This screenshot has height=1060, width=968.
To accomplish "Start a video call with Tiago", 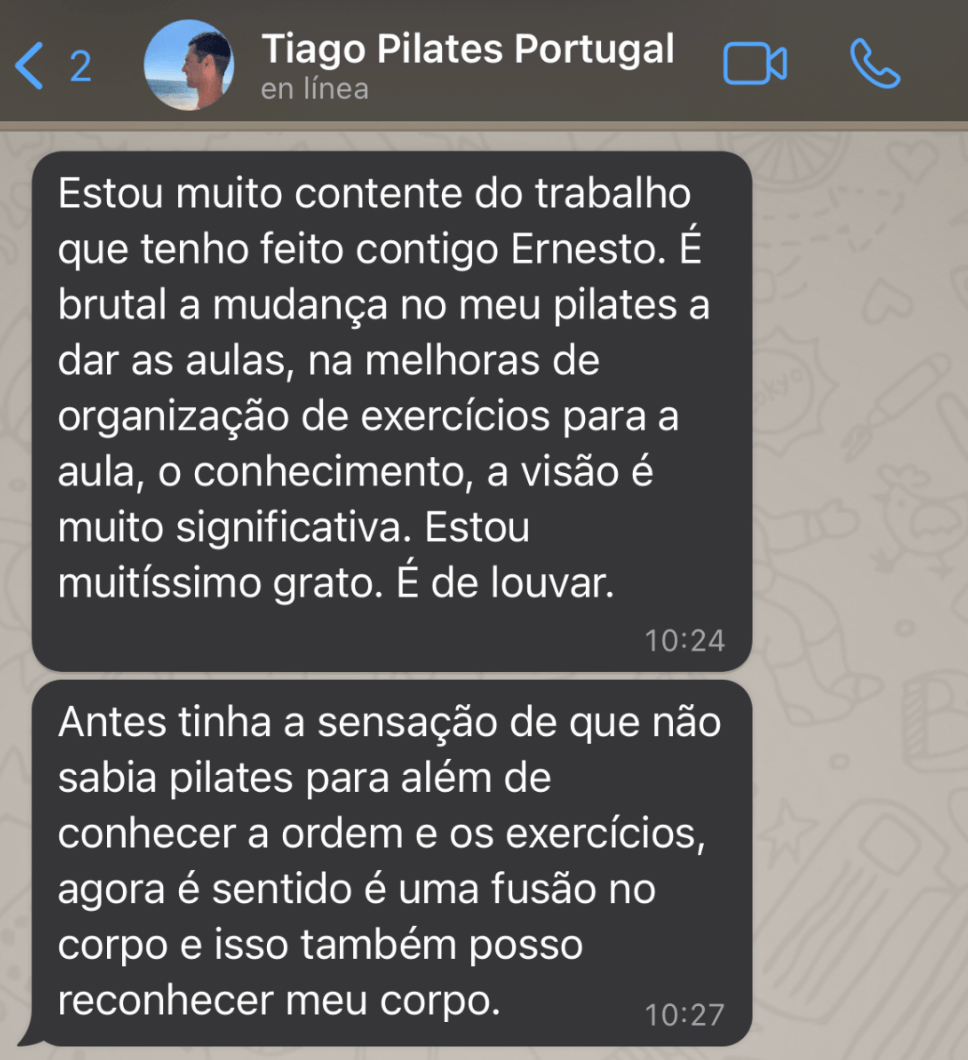I will [755, 65].
